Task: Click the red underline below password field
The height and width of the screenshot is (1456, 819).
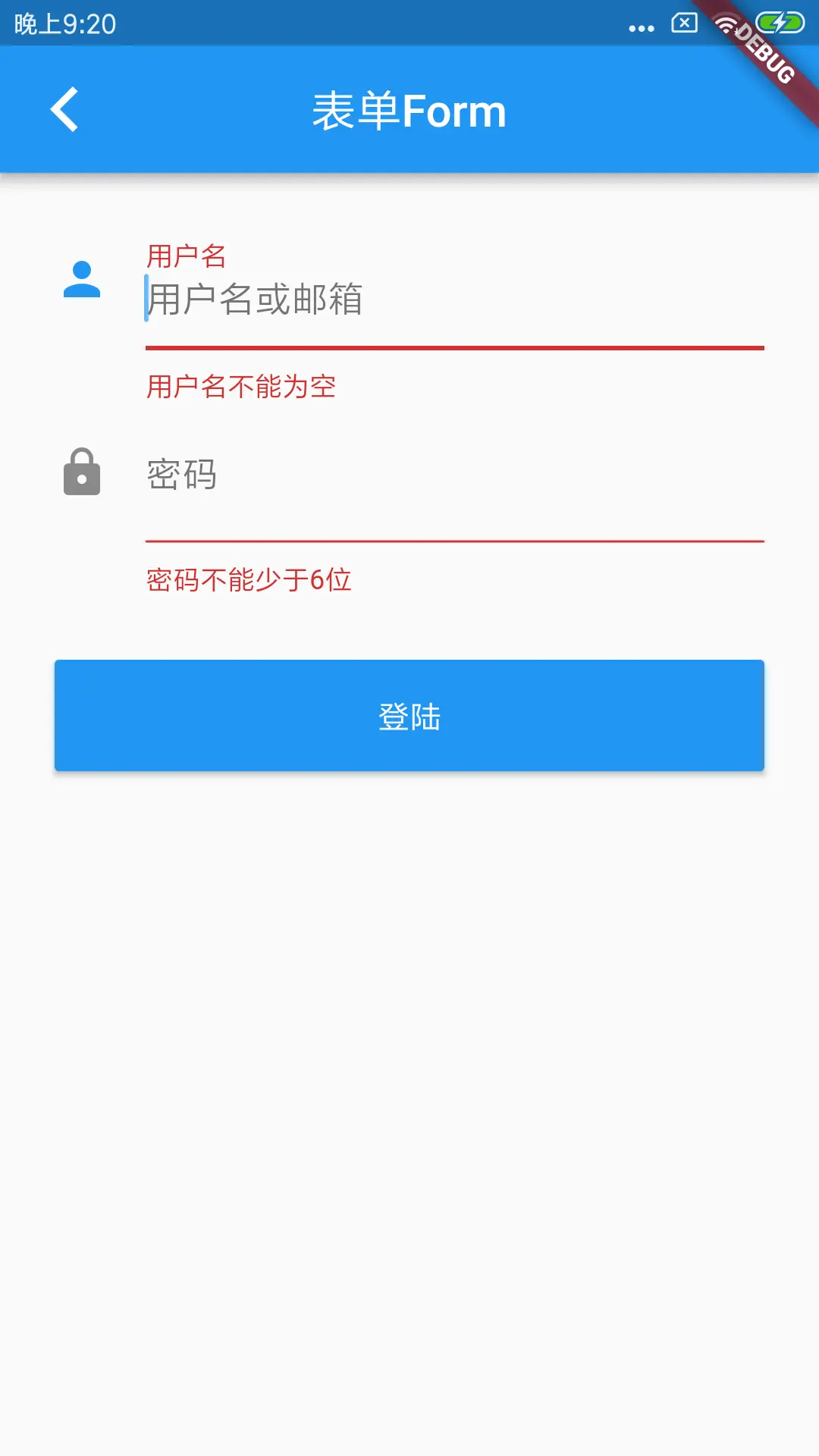Action: pos(455,541)
